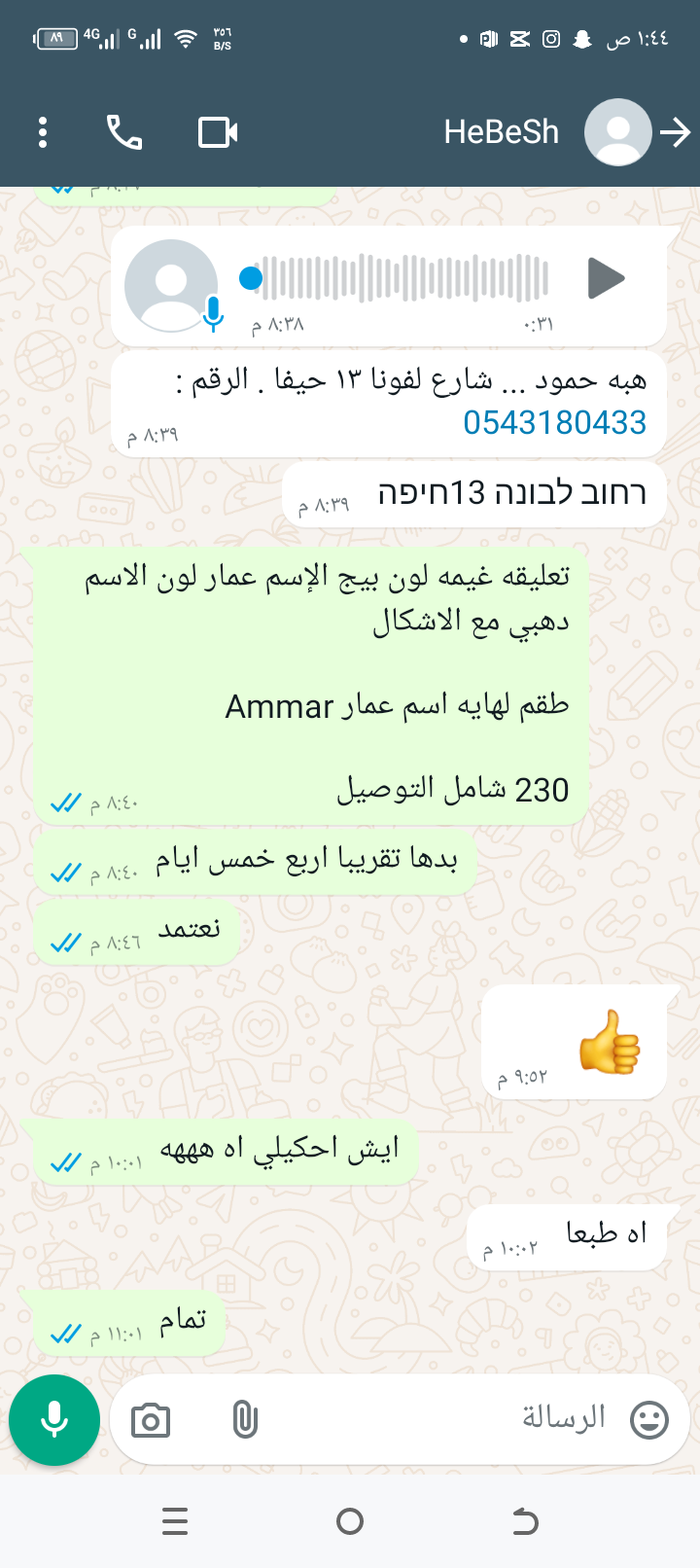Open the camera from the message bar
Viewport: 700px width, 1568px height.
click(x=151, y=1421)
